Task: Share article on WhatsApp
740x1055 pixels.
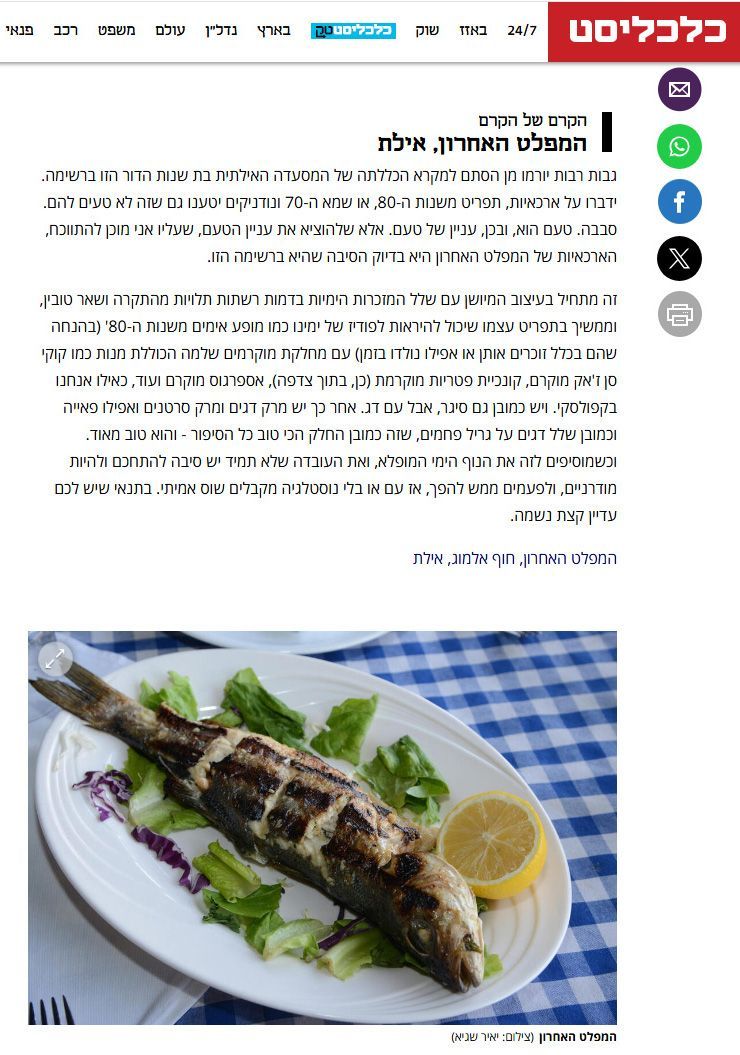Action: pos(679,147)
